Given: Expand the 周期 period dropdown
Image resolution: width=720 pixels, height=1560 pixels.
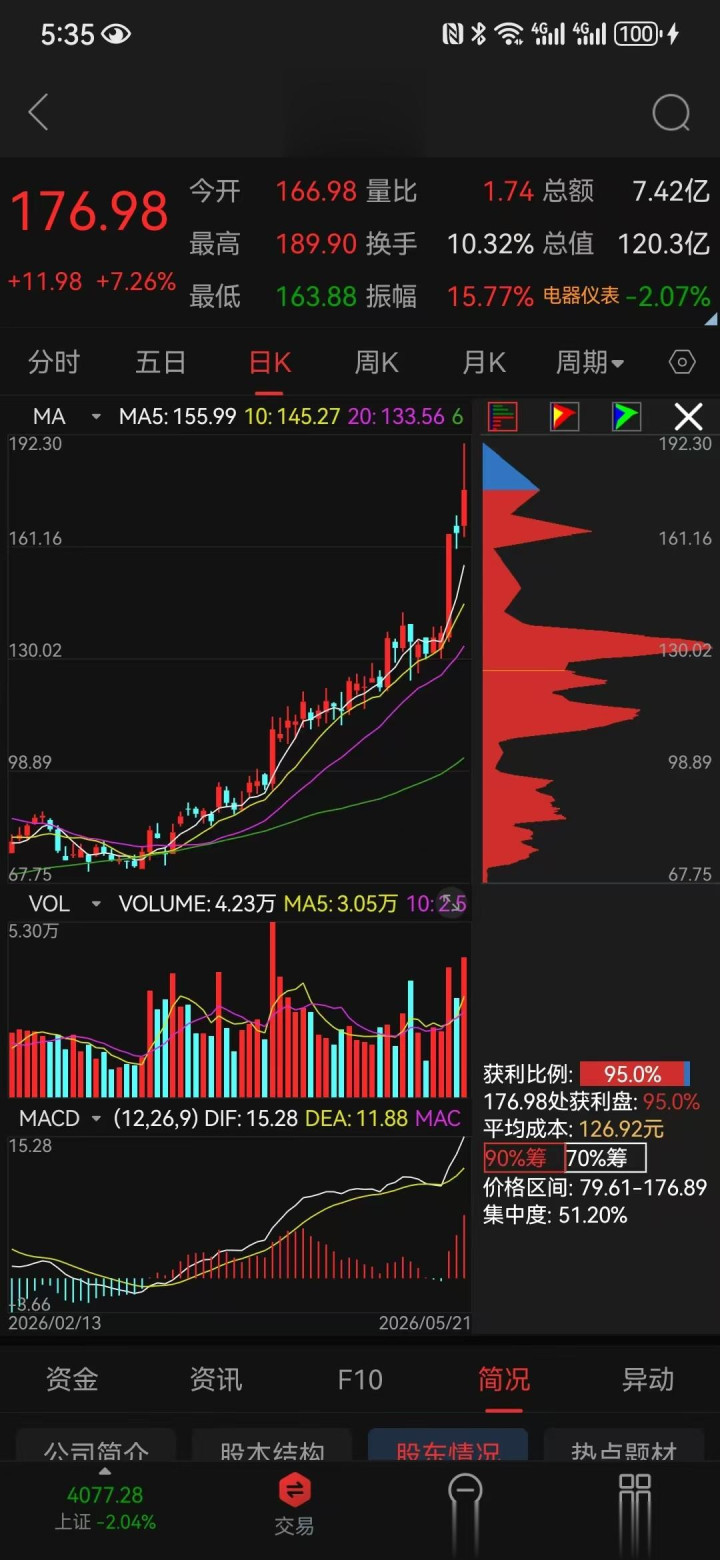Looking at the screenshot, I should point(590,362).
